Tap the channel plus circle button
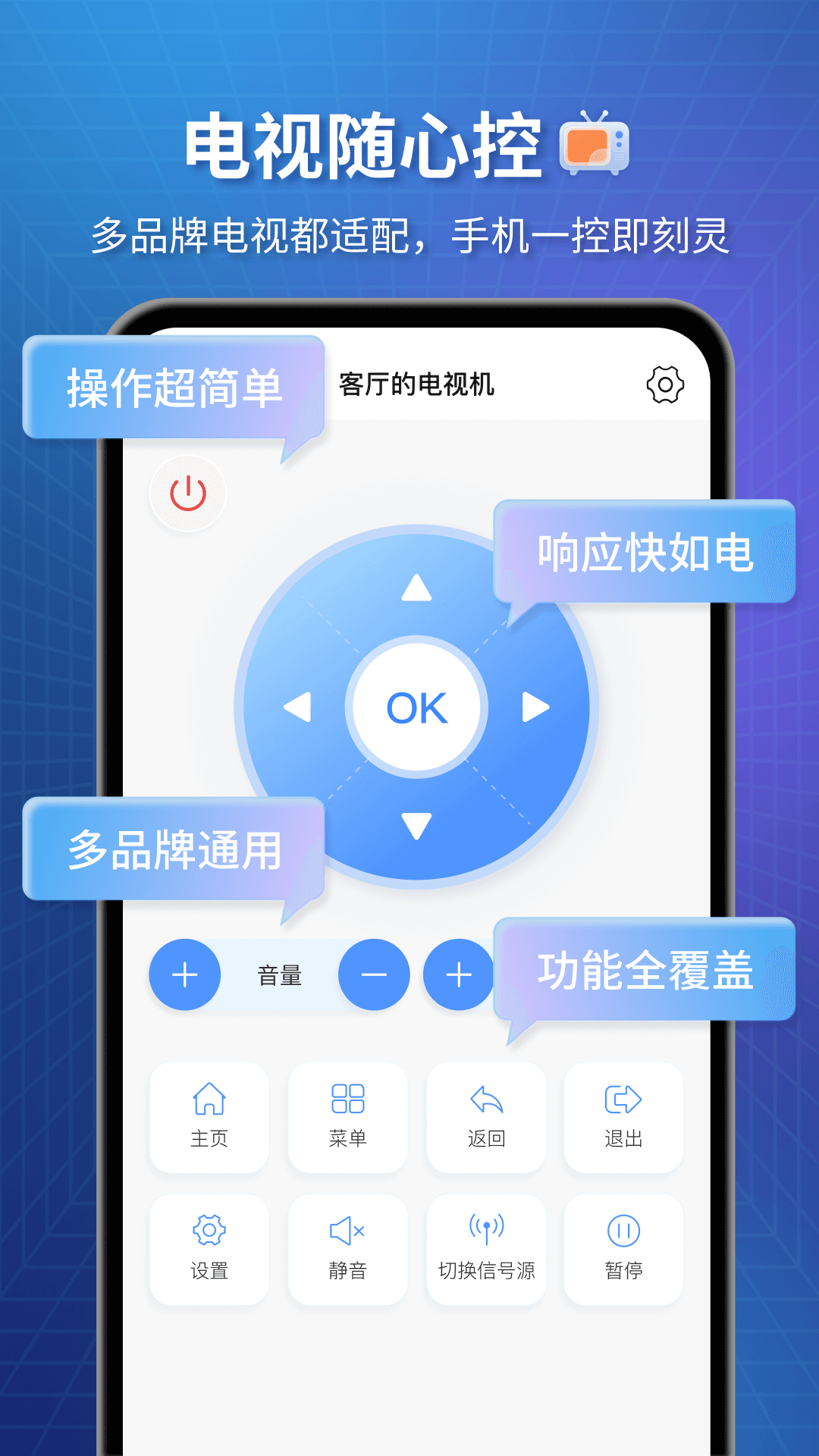Screen dimensions: 819x1456 pyautogui.click(x=458, y=974)
